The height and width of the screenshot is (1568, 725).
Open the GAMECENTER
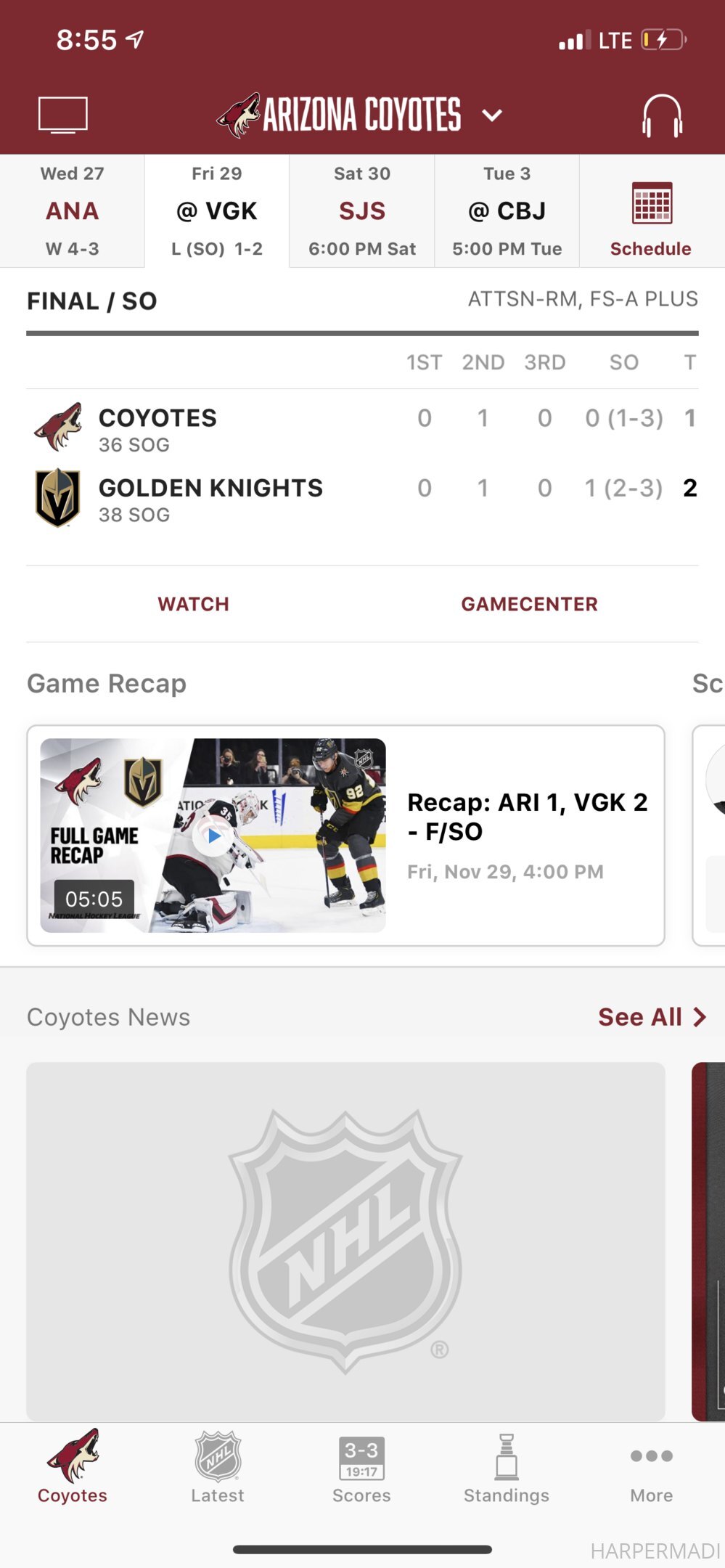(x=530, y=604)
